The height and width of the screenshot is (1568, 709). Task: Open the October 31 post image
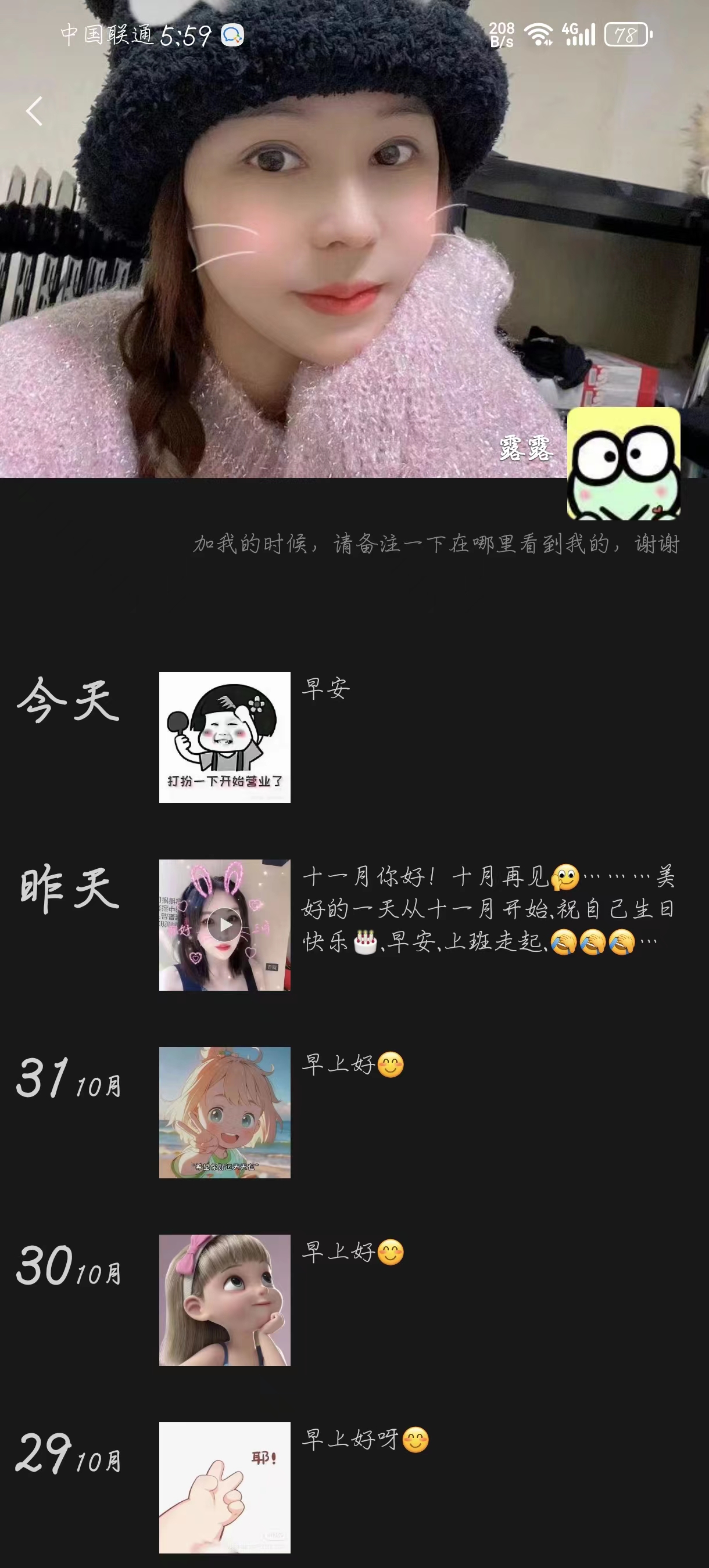tap(224, 1112)
